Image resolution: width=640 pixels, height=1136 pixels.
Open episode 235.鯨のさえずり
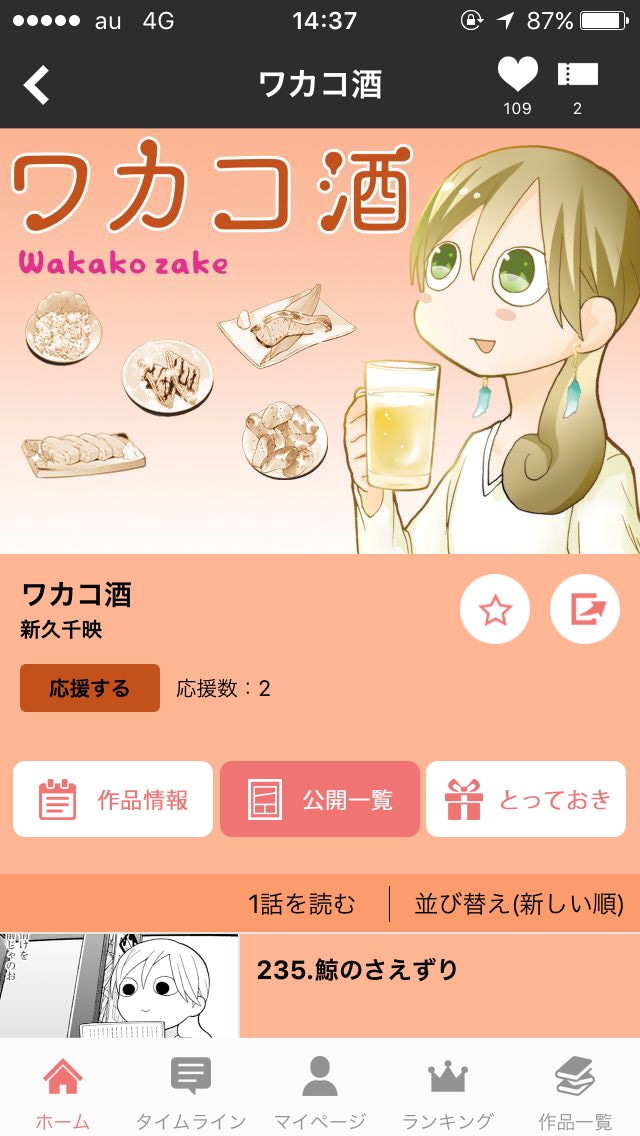[357, 970]
